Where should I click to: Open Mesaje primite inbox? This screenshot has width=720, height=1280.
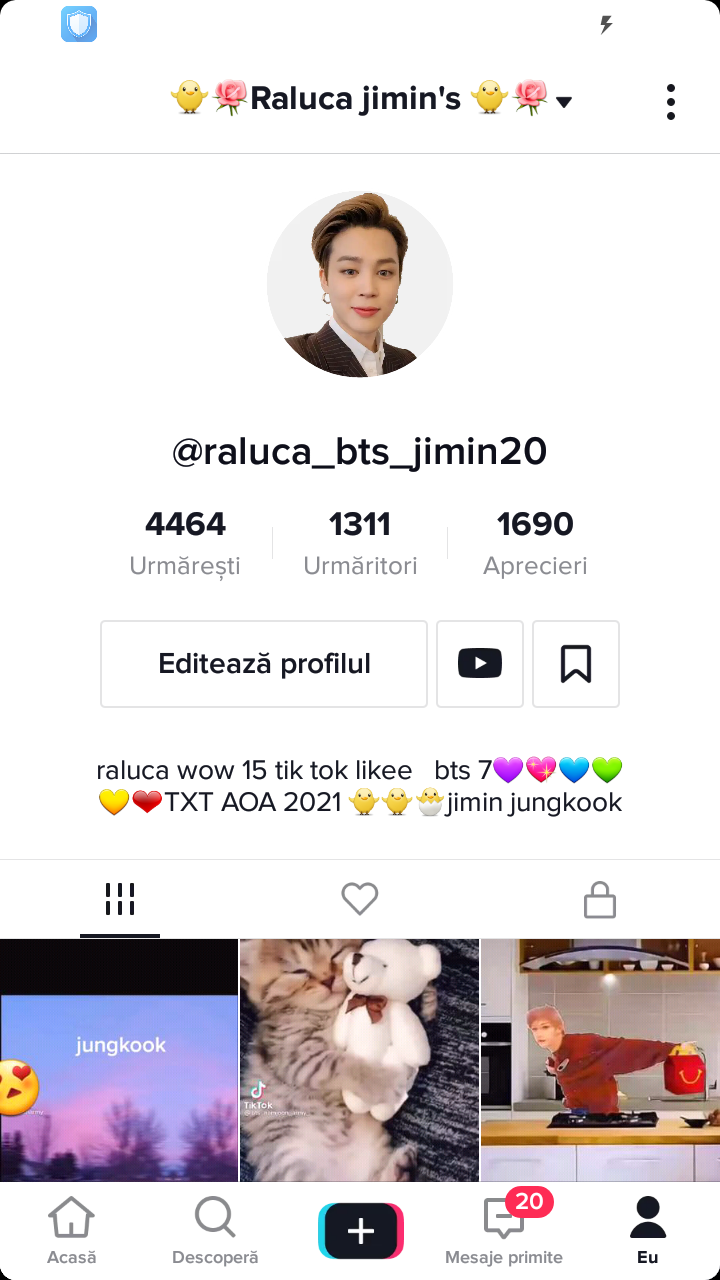point(504,1231)
